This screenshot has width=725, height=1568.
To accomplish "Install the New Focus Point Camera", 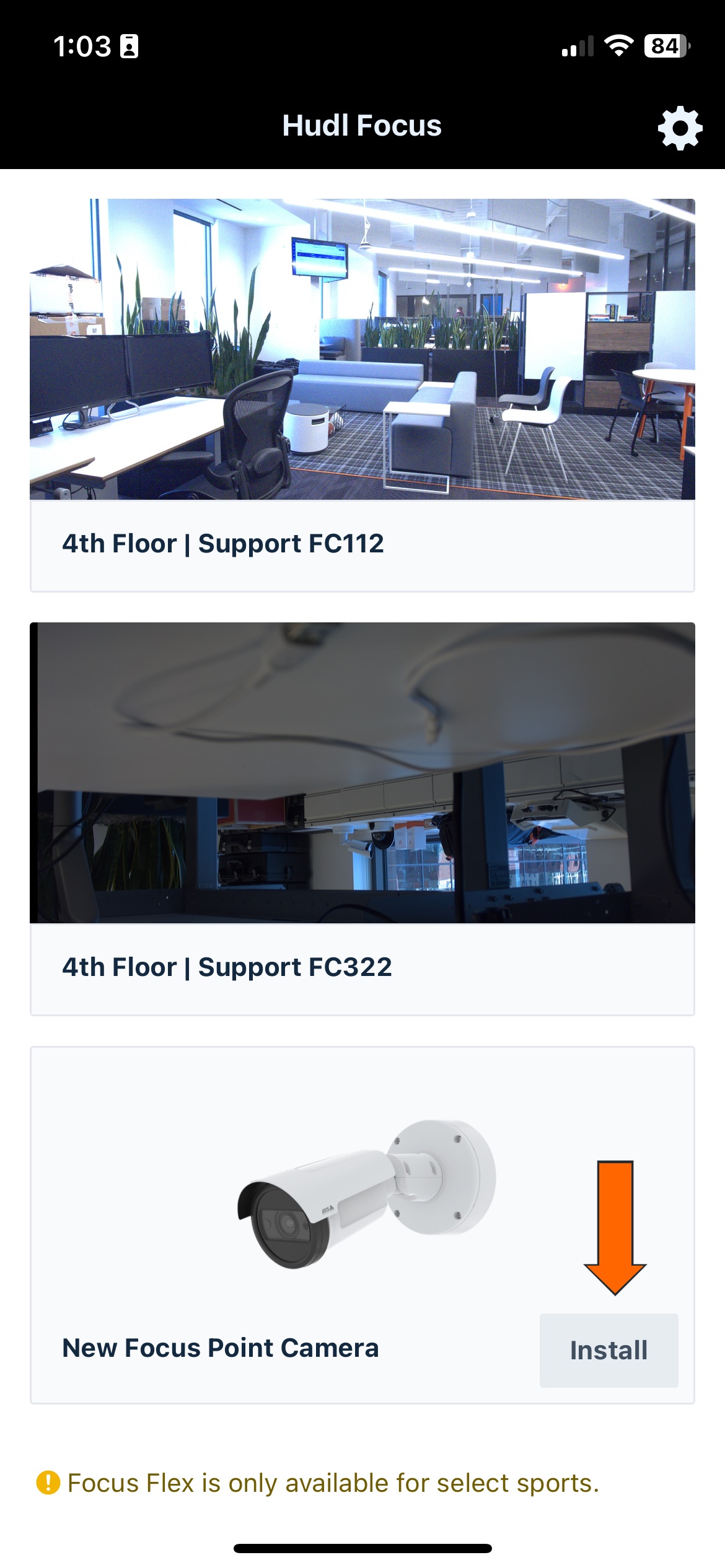I will click(x=608, y=1350).
